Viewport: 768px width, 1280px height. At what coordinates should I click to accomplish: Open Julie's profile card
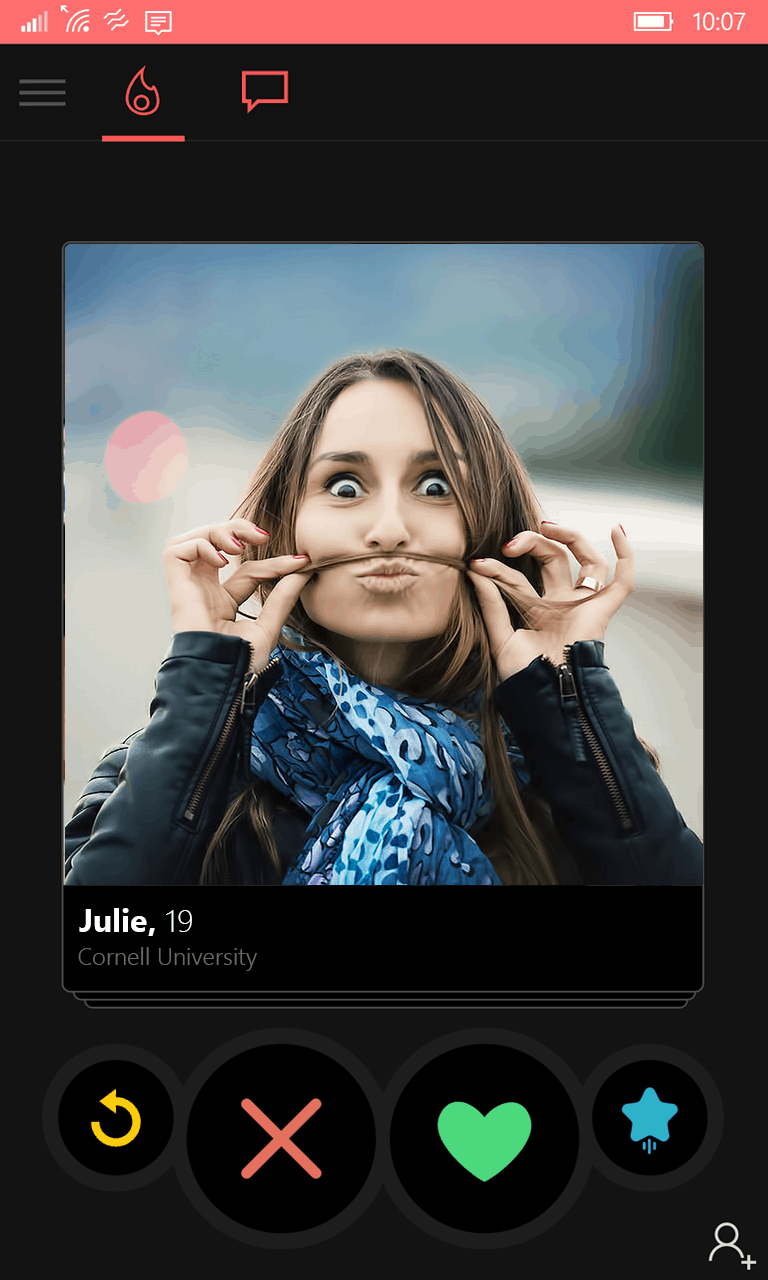(383, 616)
